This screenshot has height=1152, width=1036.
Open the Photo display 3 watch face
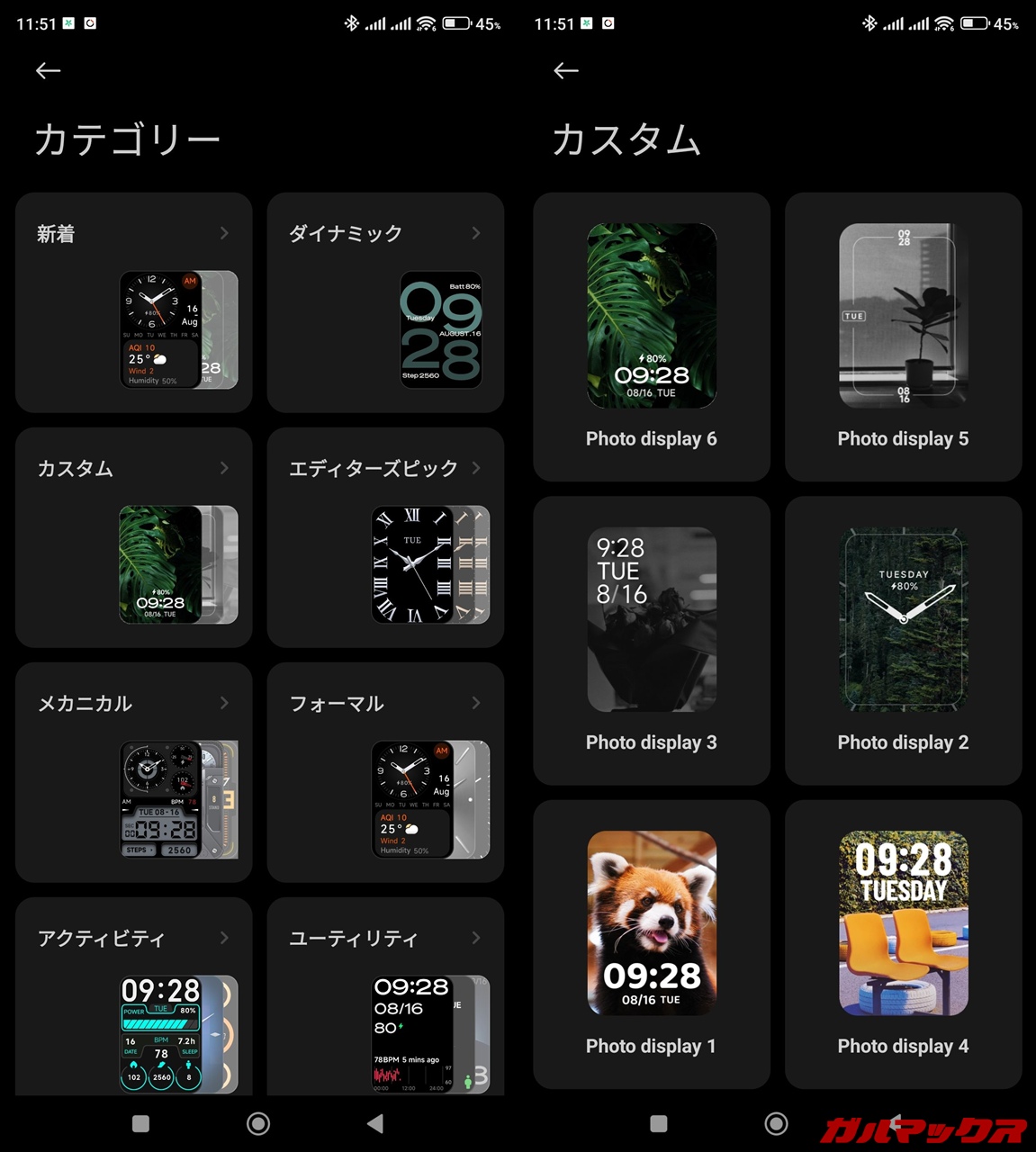pos(652,640)
